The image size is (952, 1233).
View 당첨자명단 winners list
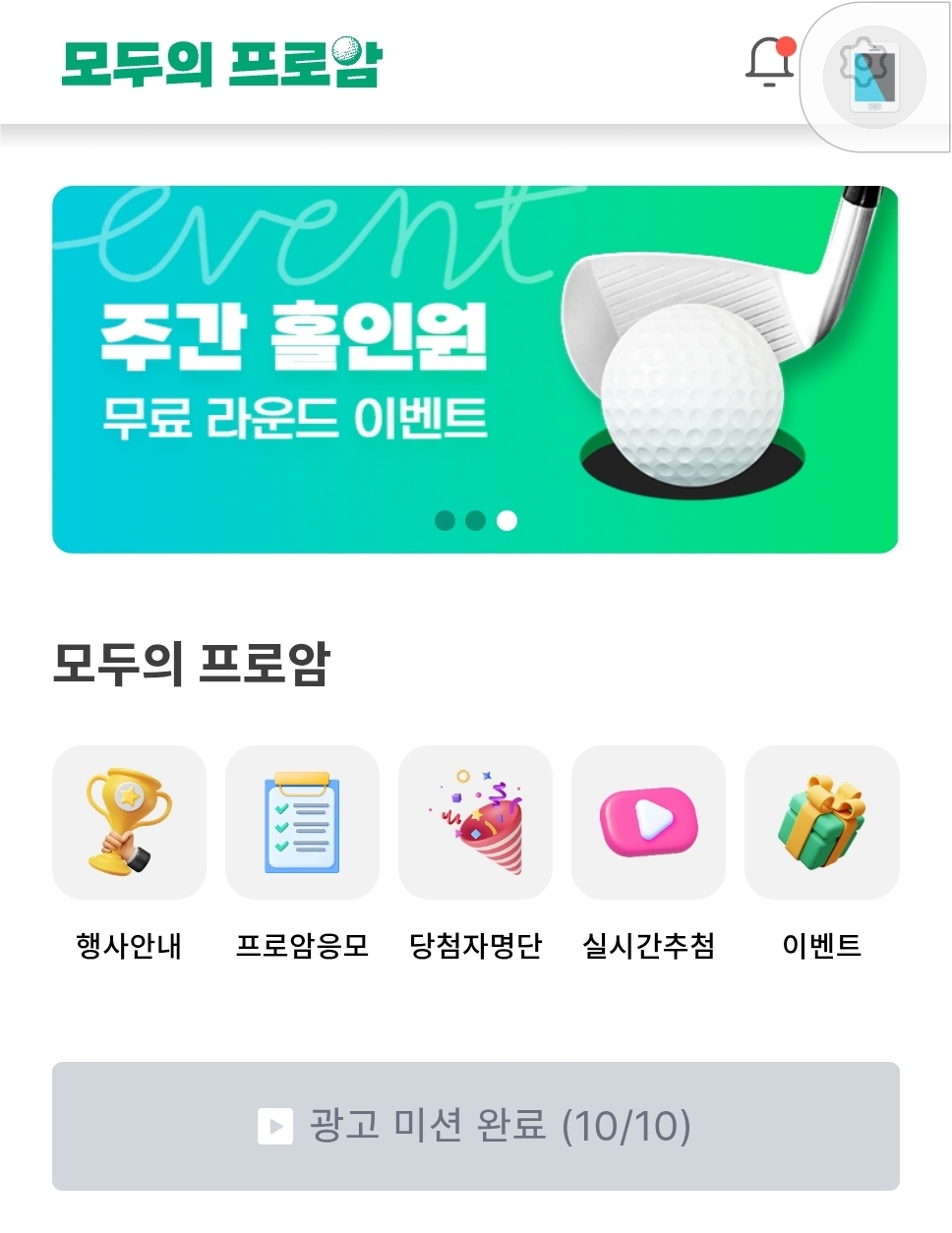pyautogui.click(x=475, y=822)
